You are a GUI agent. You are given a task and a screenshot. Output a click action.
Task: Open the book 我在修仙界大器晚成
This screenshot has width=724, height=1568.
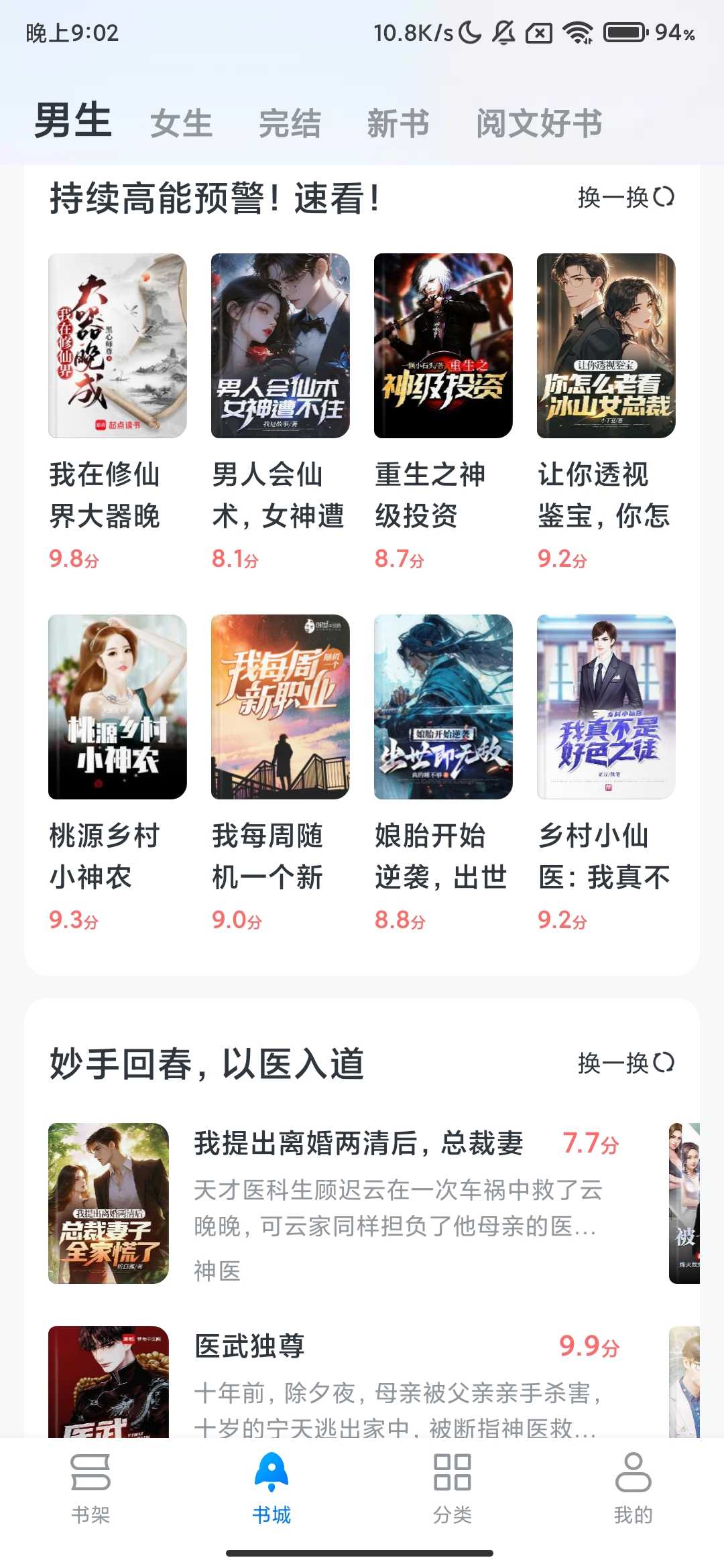coord(117,346)
